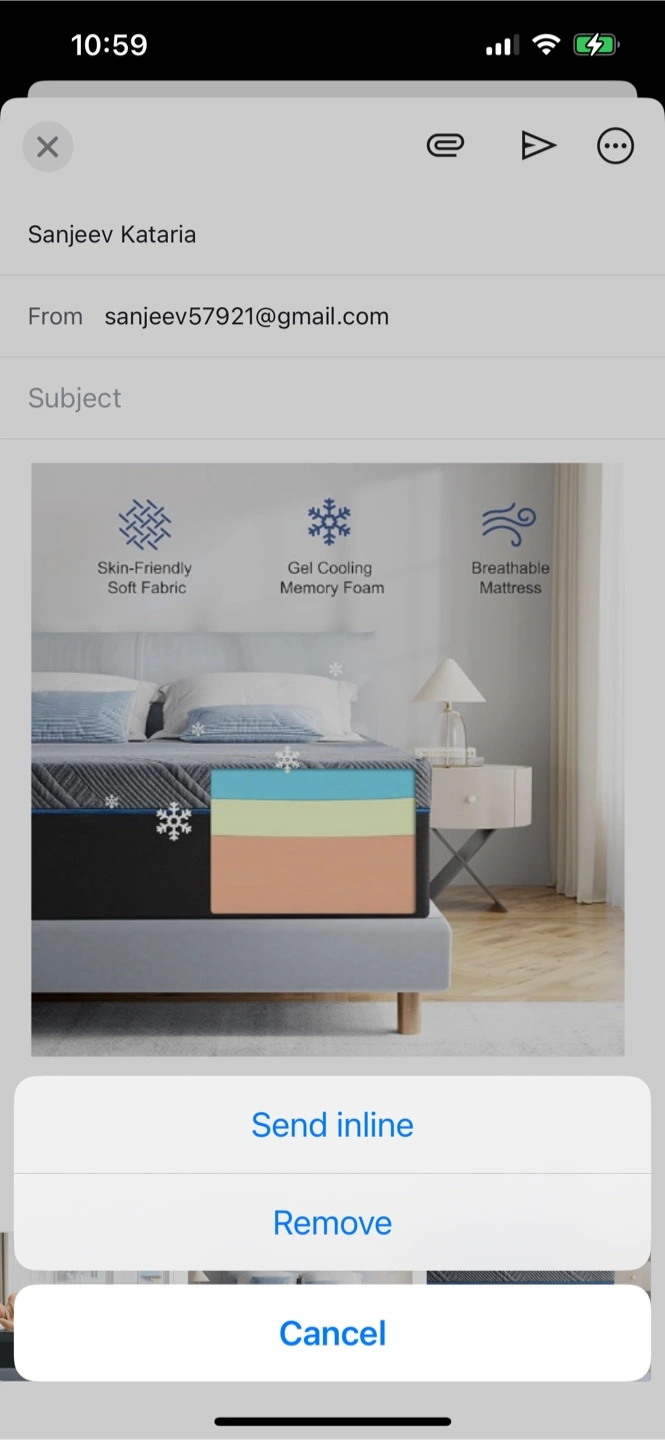The image size is (665, 1440).
Task: Close the email draft
Action: (47, 147)
